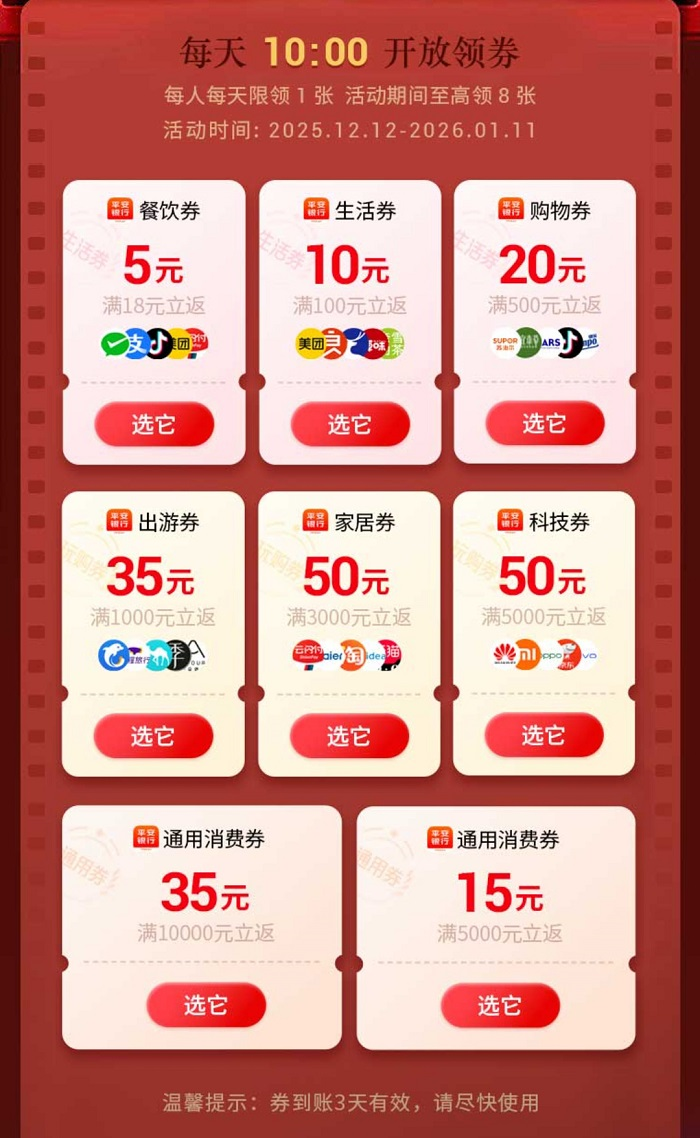Select the 家居券 with 选它
700x1138 pixels.
click(x=349, y=736)
